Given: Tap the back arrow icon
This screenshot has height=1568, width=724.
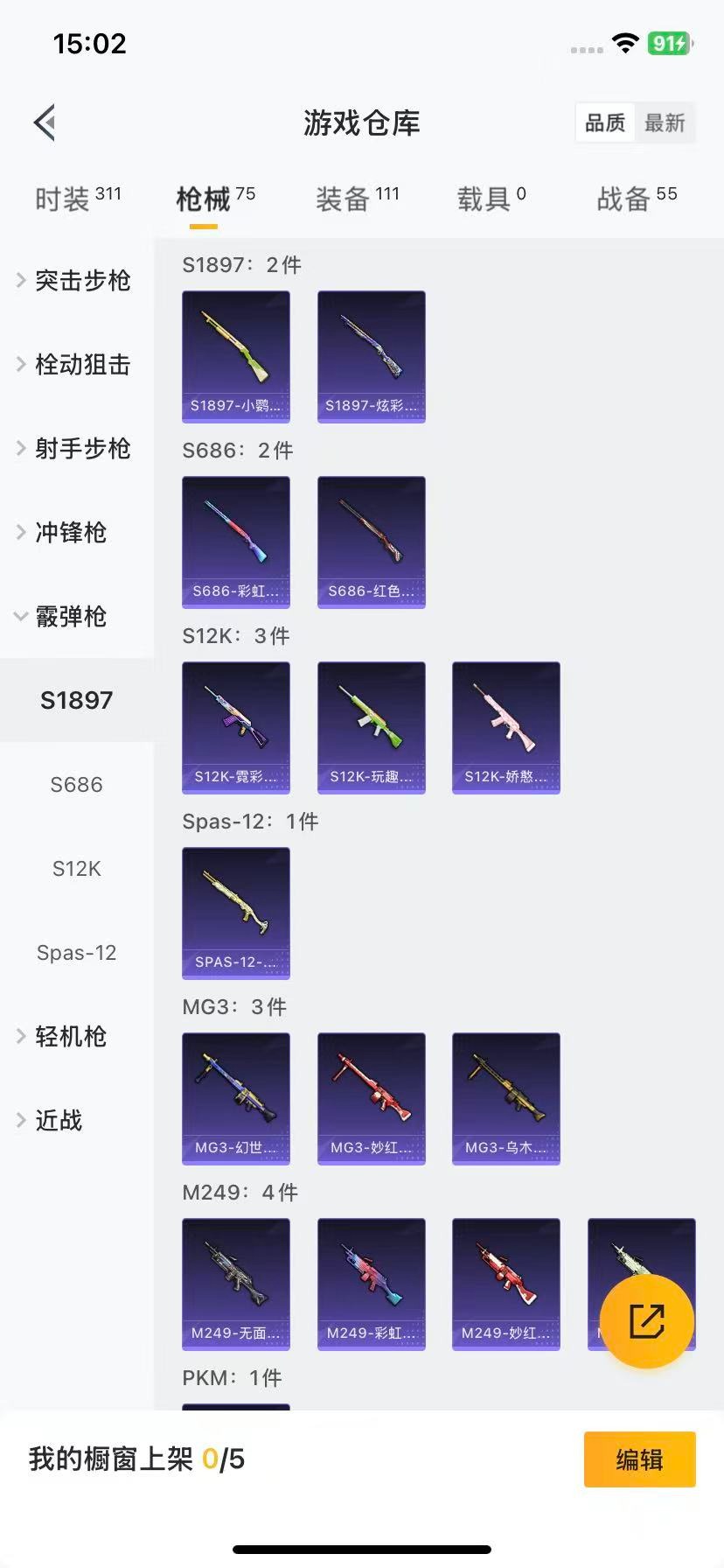Looking at the screenshot, I should tap(45, 122).
